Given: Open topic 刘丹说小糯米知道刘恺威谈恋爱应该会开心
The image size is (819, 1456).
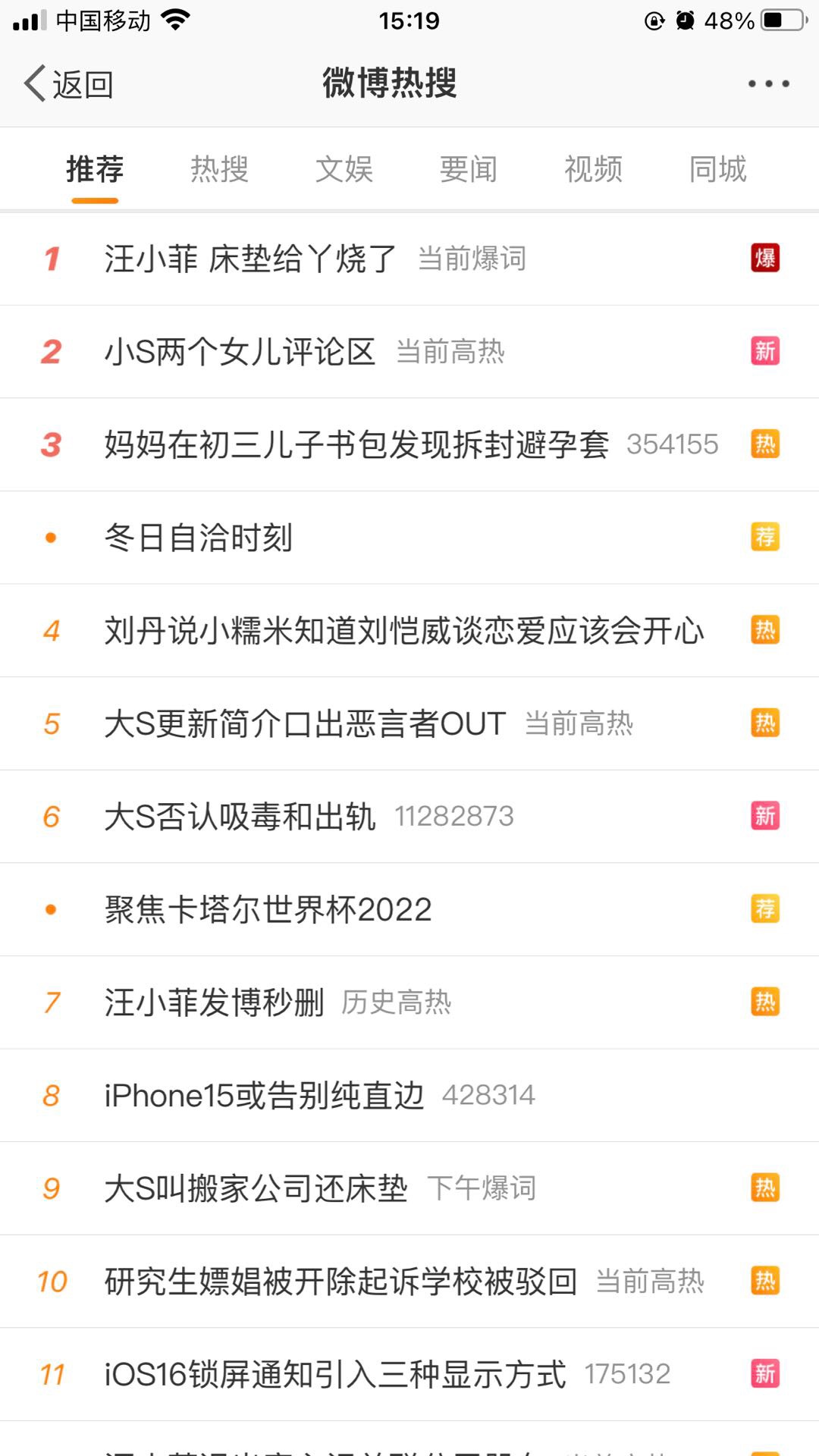Looking at the screenshot, I should pos(404,631).
